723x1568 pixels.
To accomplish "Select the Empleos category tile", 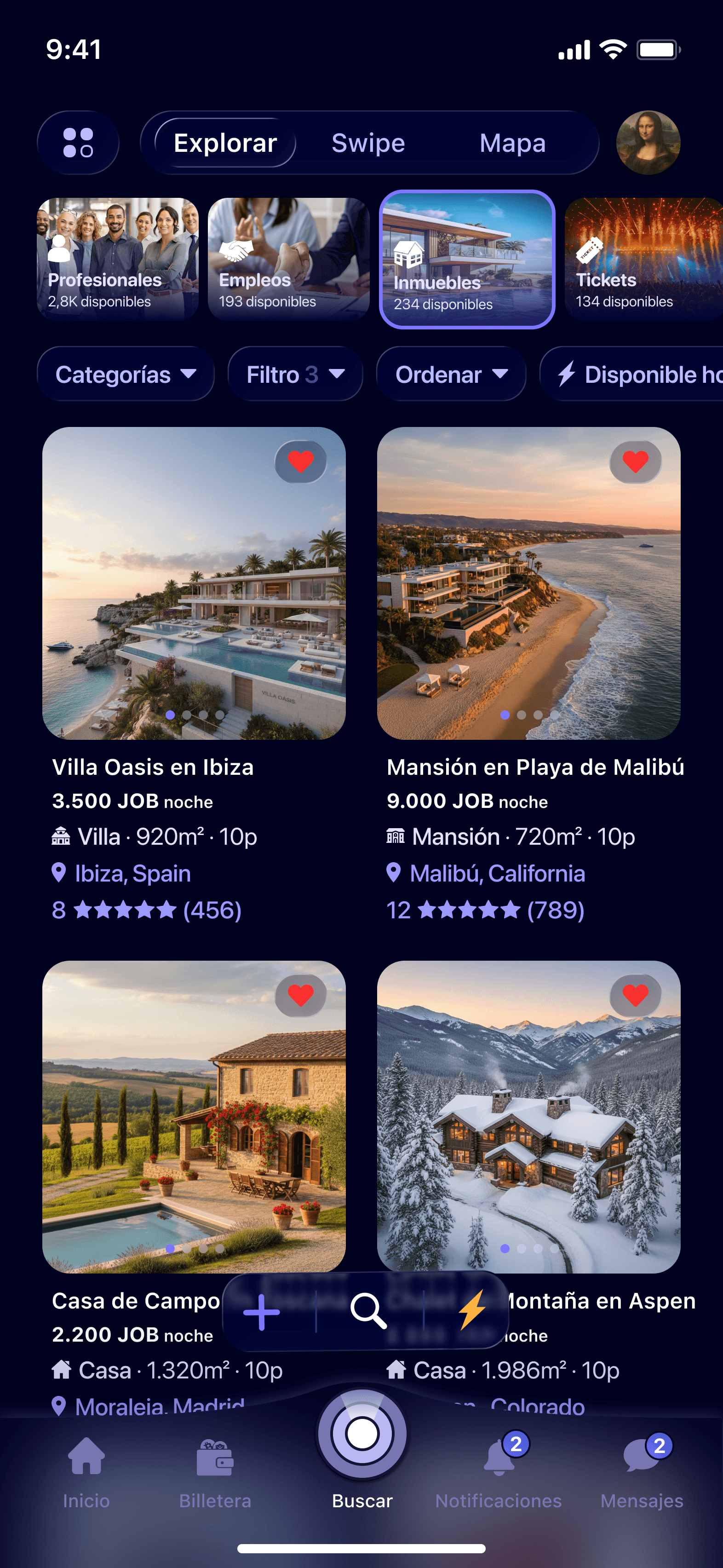I will coord(288,259).
